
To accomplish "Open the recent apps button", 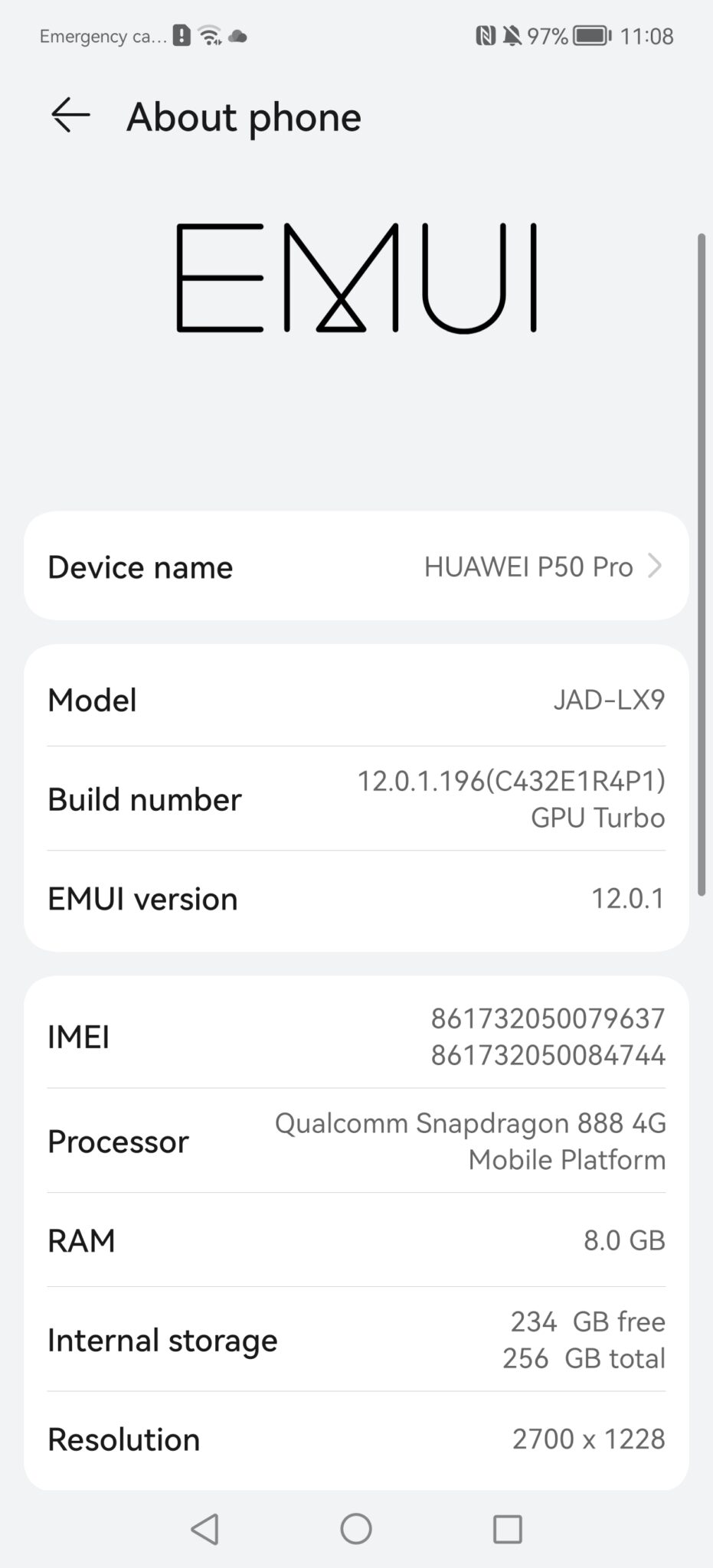I will tap(507, 1529).
